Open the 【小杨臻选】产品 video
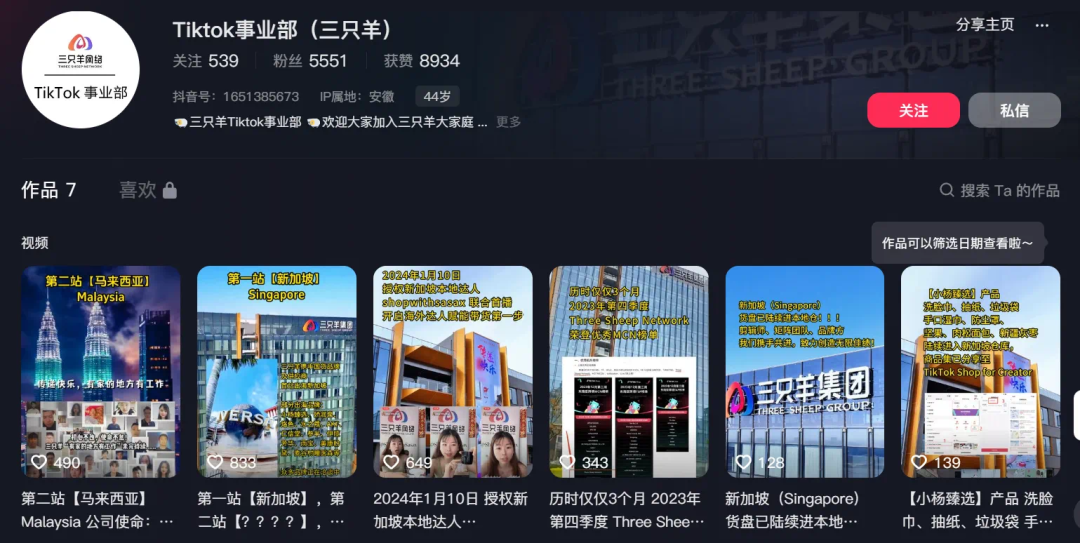 pos(981,372)
